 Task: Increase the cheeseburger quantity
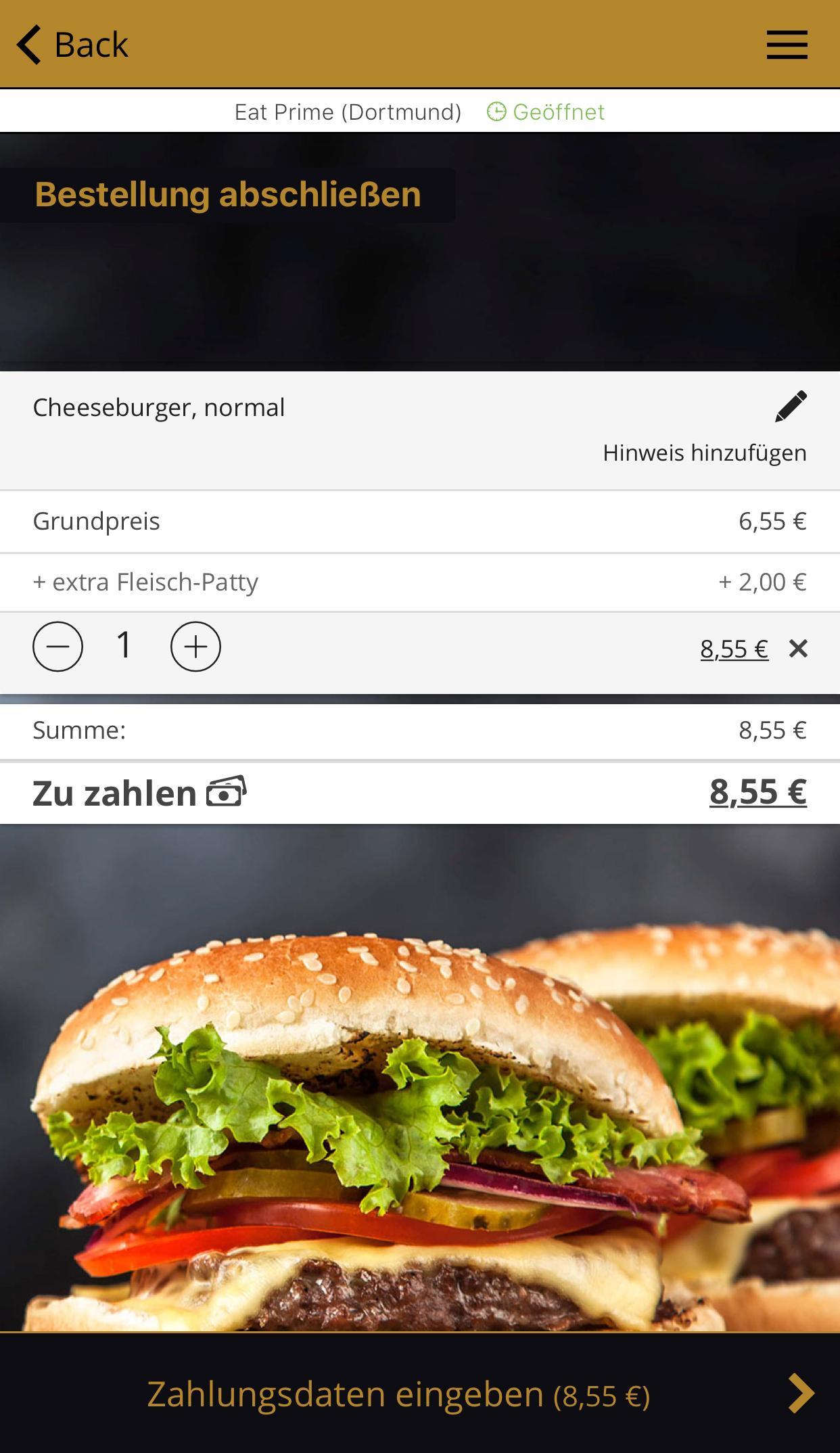pyautogui.click(x=195, y=647)
